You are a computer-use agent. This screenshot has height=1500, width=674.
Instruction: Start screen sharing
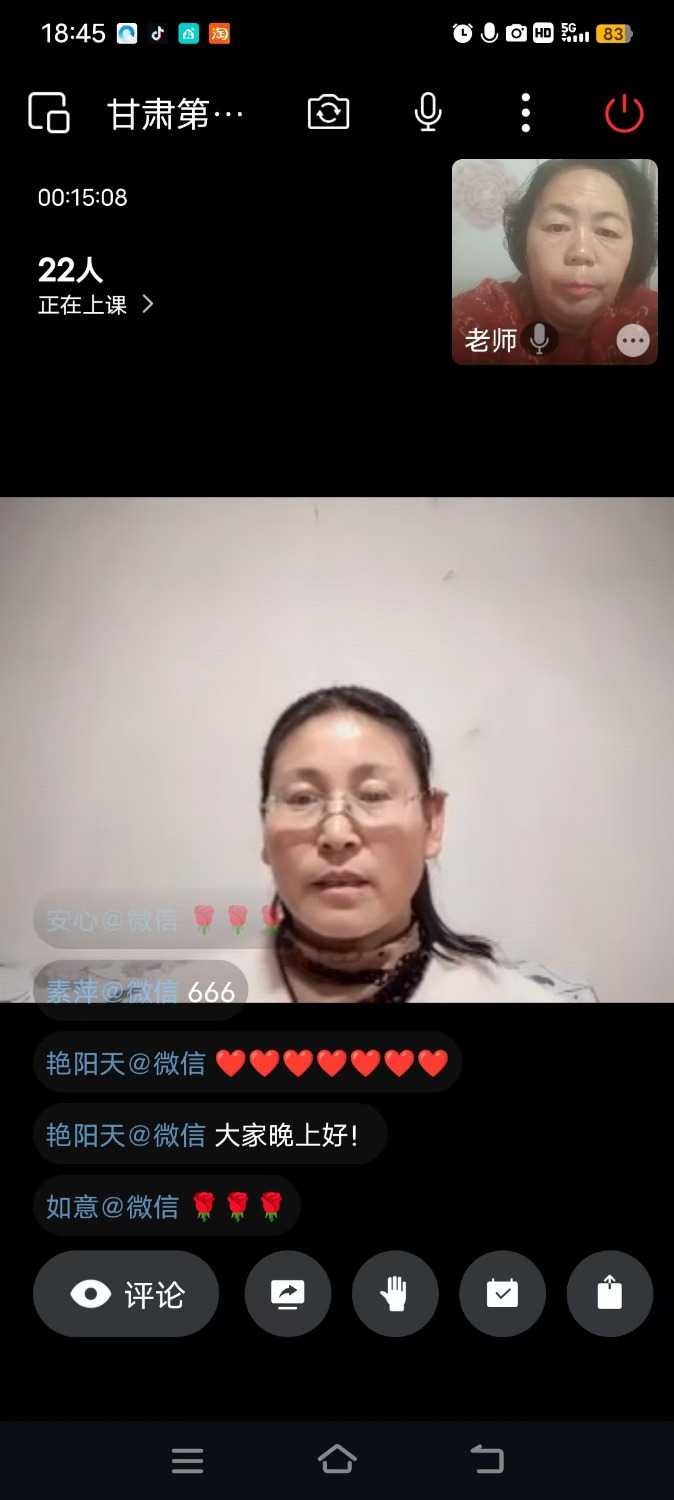(288, 1294)
